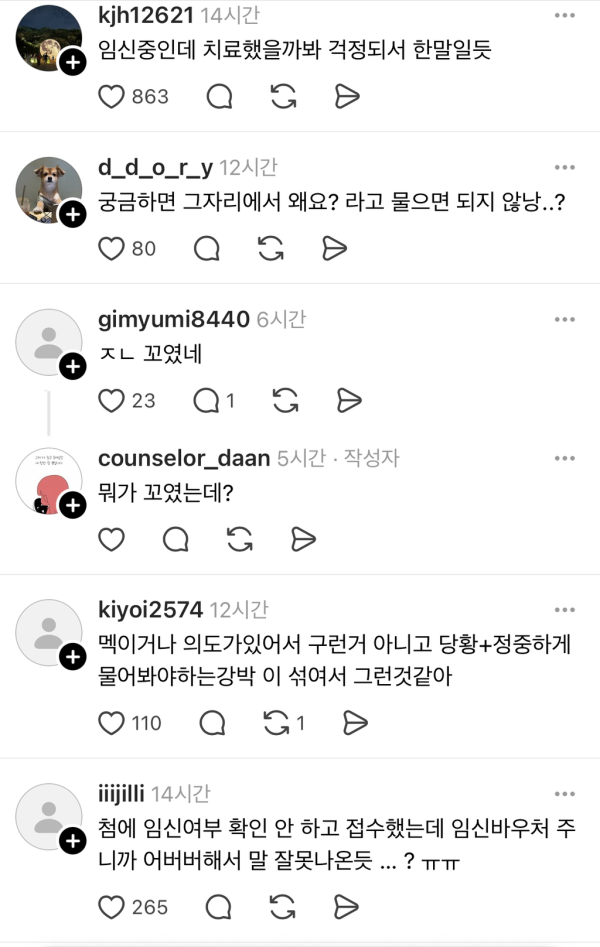The image size is (600, 947).
Task: Open overflow menu on kjh12621's comment
Action: point(565,15)
